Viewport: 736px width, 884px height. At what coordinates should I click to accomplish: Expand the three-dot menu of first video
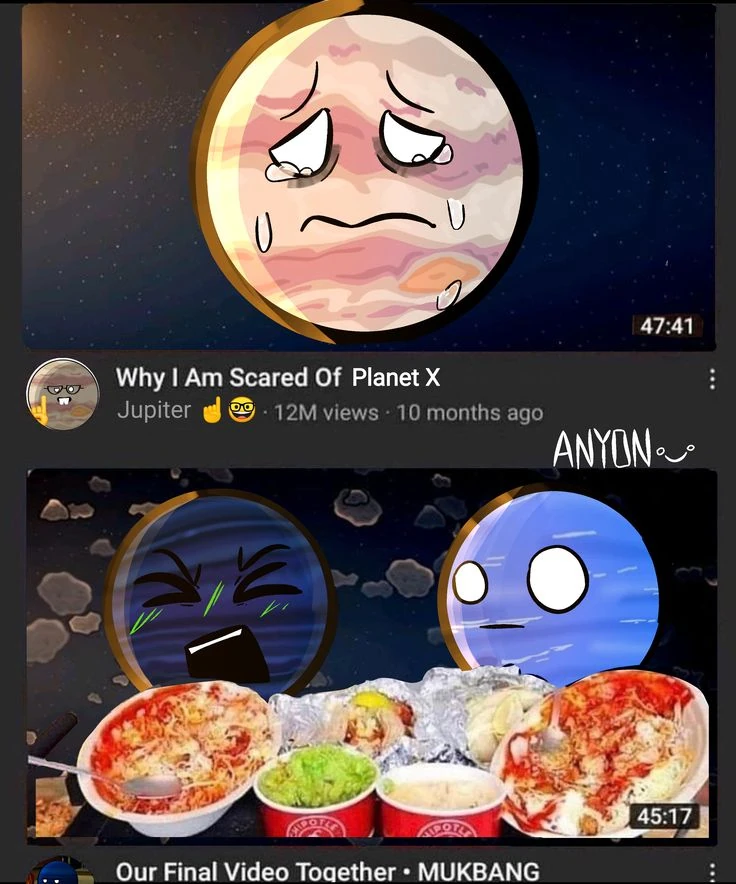click(712, 379)
